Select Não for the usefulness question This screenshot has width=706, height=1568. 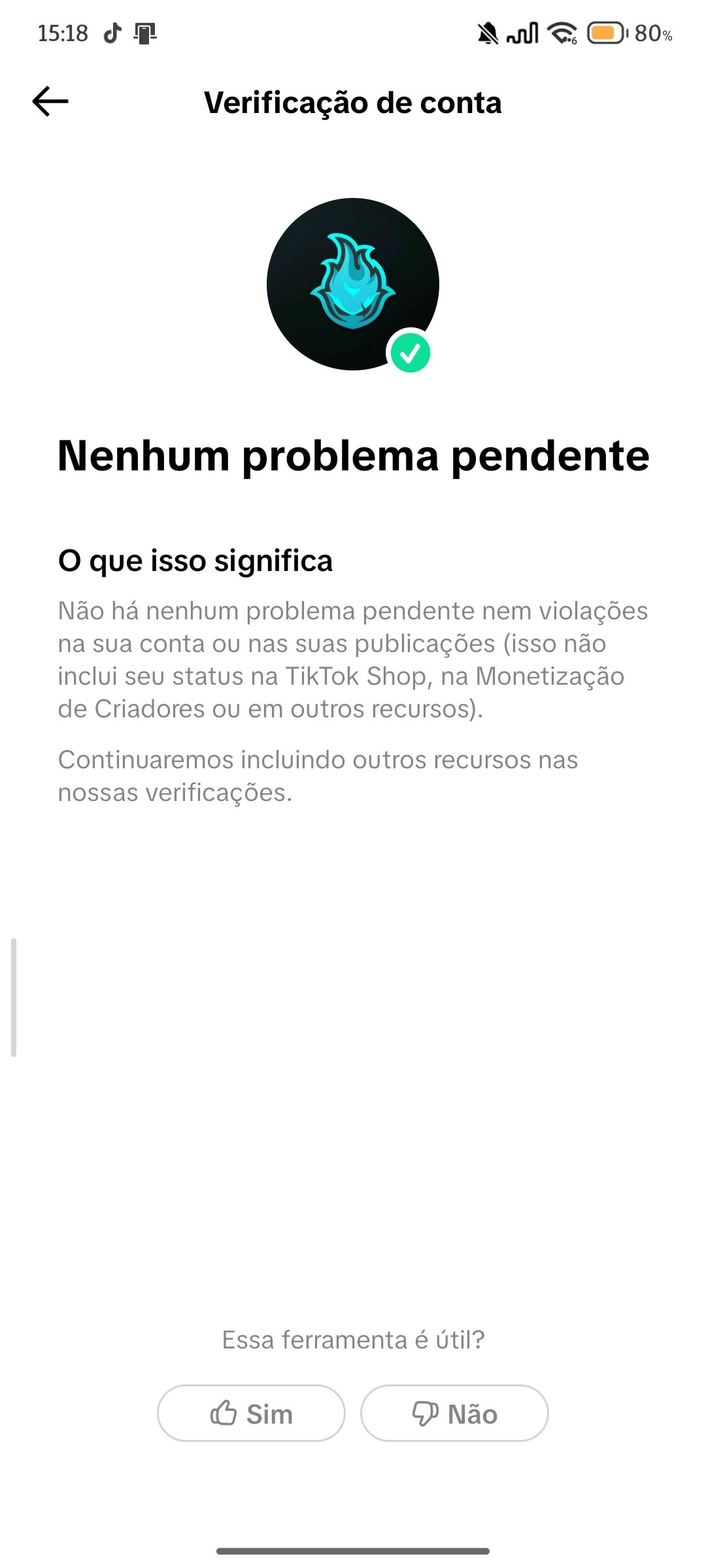tap(454, 1413)
